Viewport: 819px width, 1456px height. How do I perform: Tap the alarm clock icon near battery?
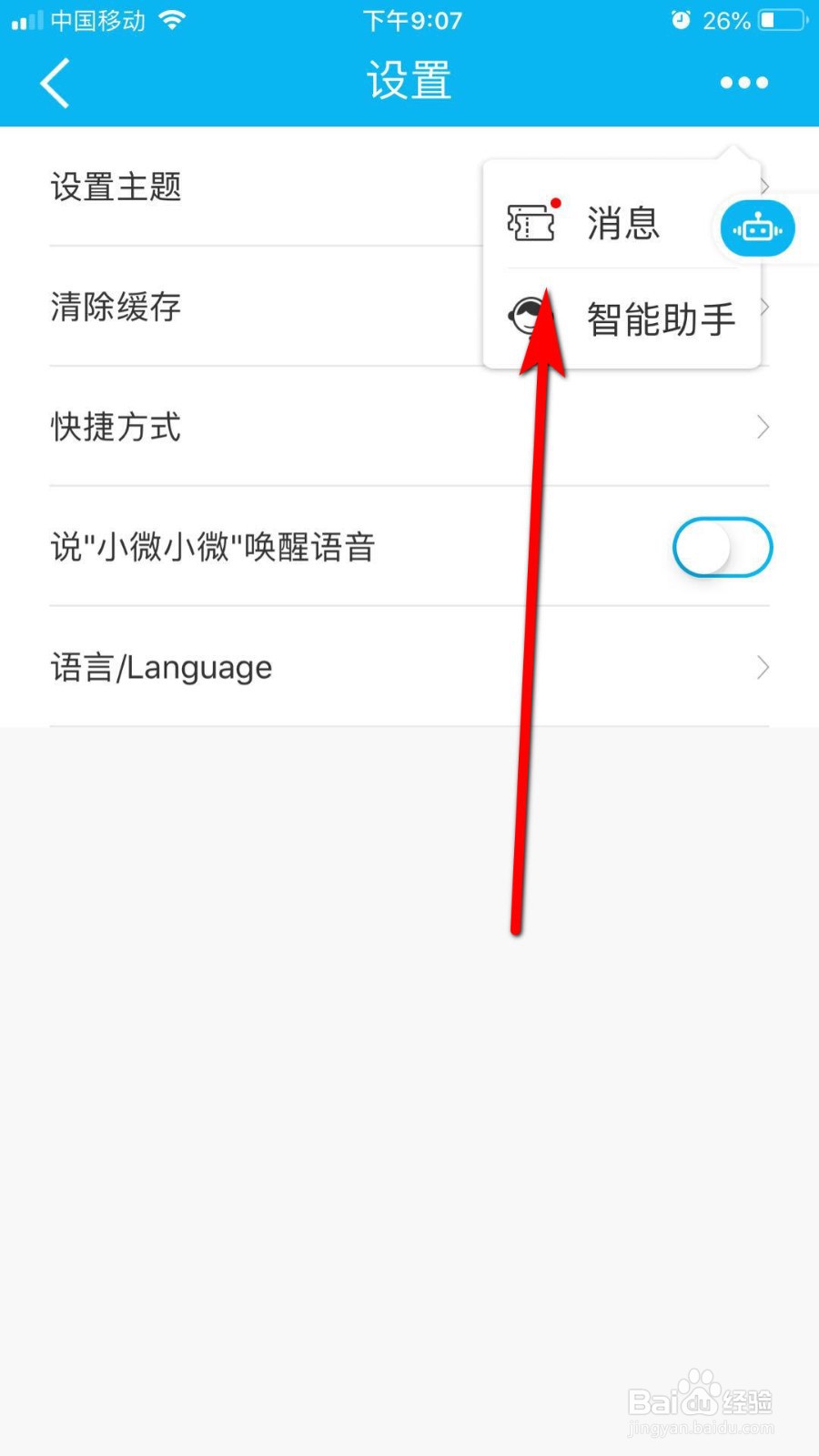click(682, 20)
